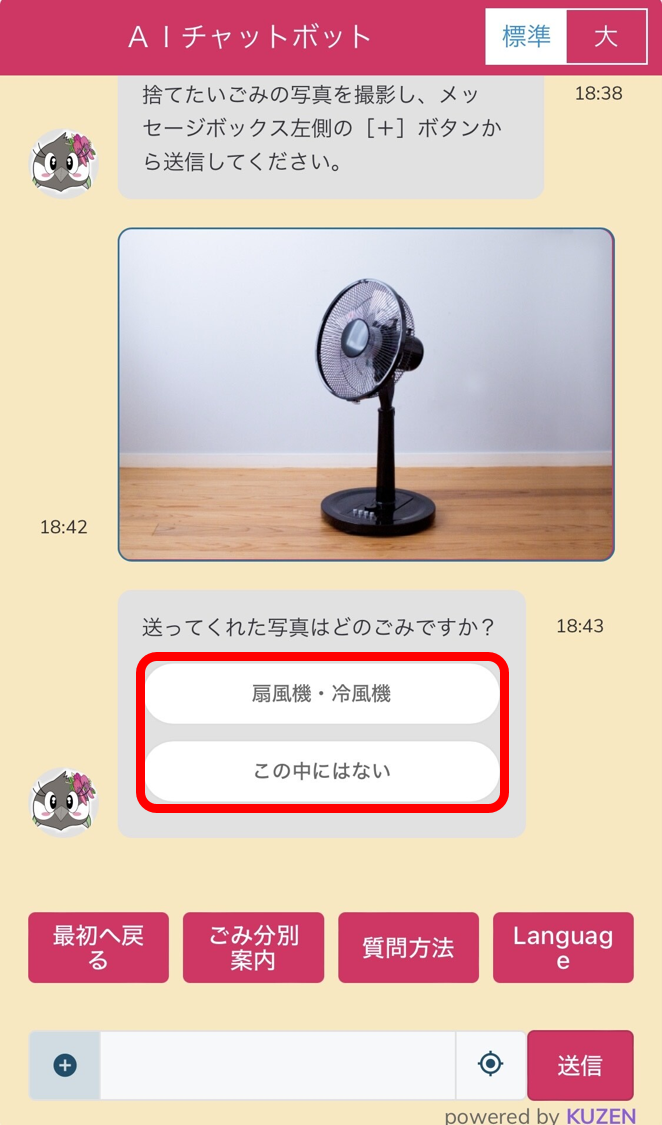Choose この中にはない
This screenshot has width=662, height=1125.
(322, 771)
